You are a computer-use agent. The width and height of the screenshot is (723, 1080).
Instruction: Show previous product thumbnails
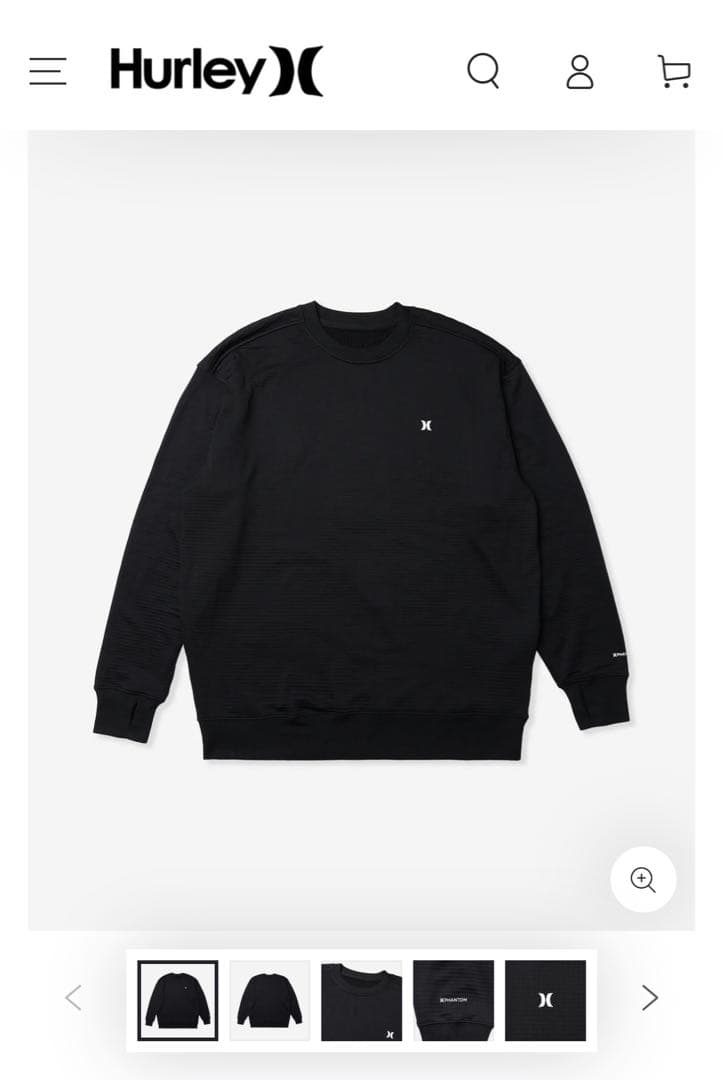click(73, 997)
